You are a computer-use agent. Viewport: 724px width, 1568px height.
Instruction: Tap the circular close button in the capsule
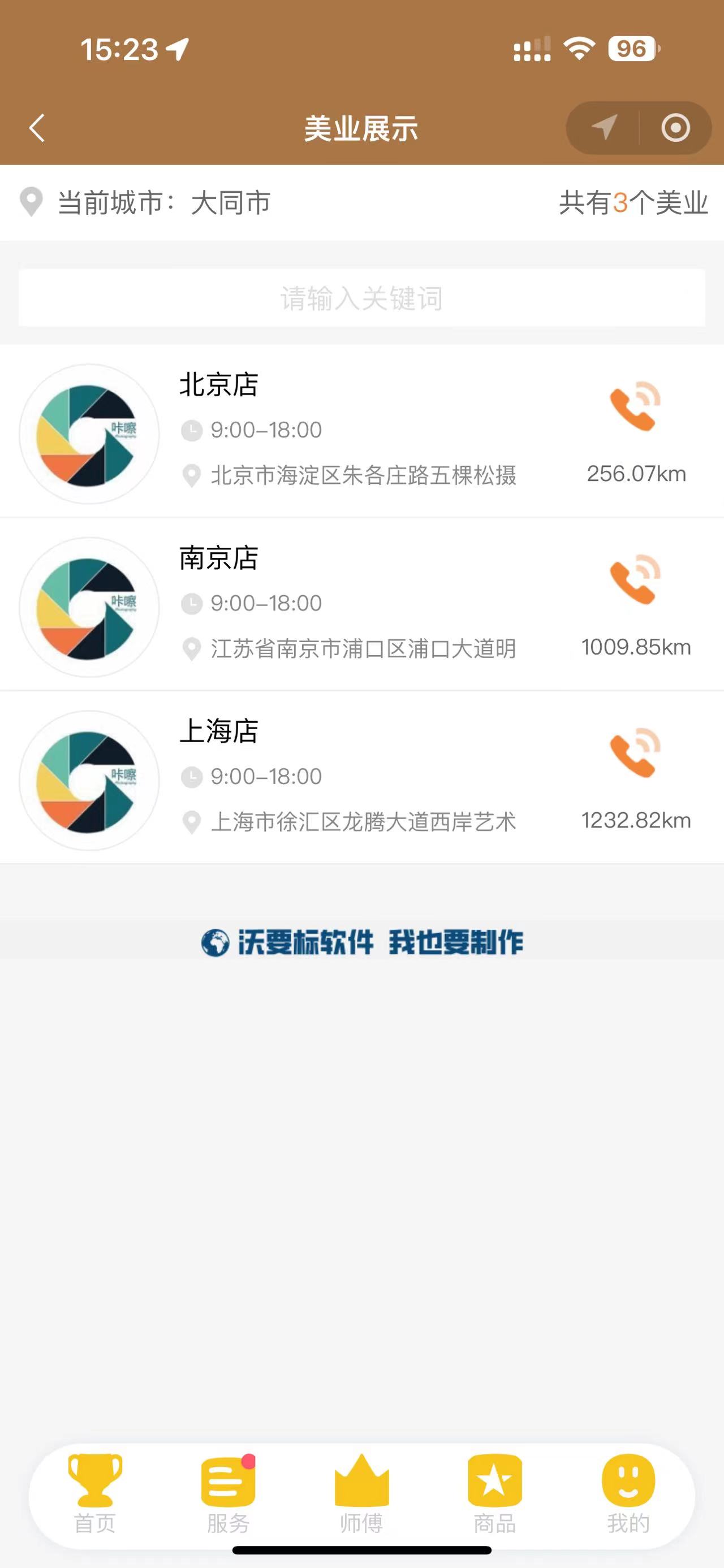click(x=675, y=128)
